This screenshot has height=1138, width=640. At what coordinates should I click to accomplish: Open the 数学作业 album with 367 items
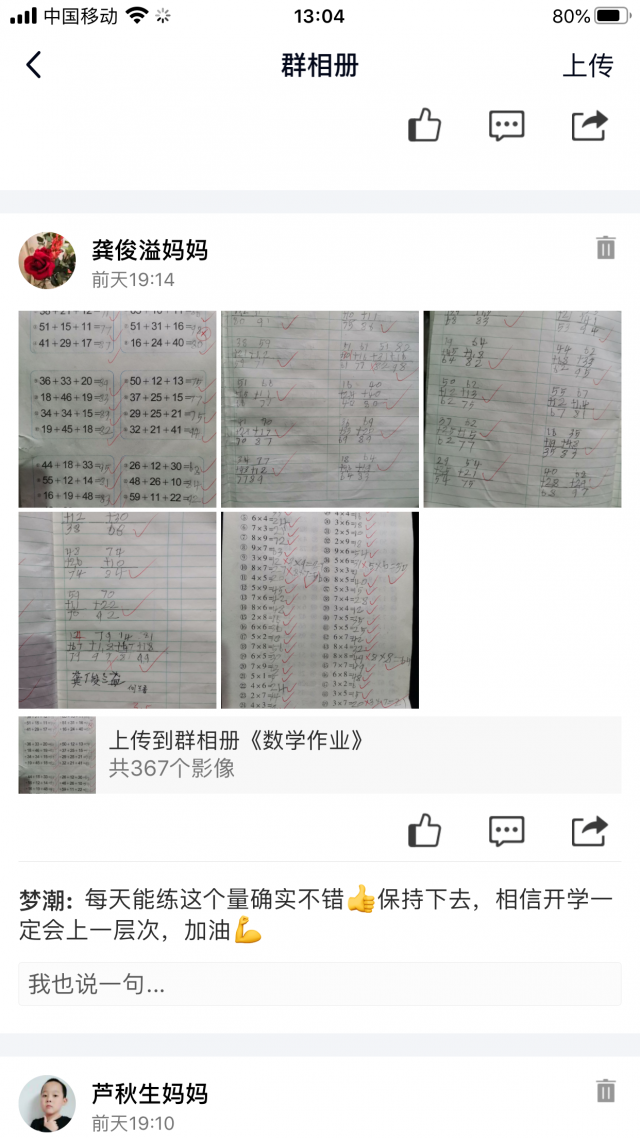click(x=320, y=755)
